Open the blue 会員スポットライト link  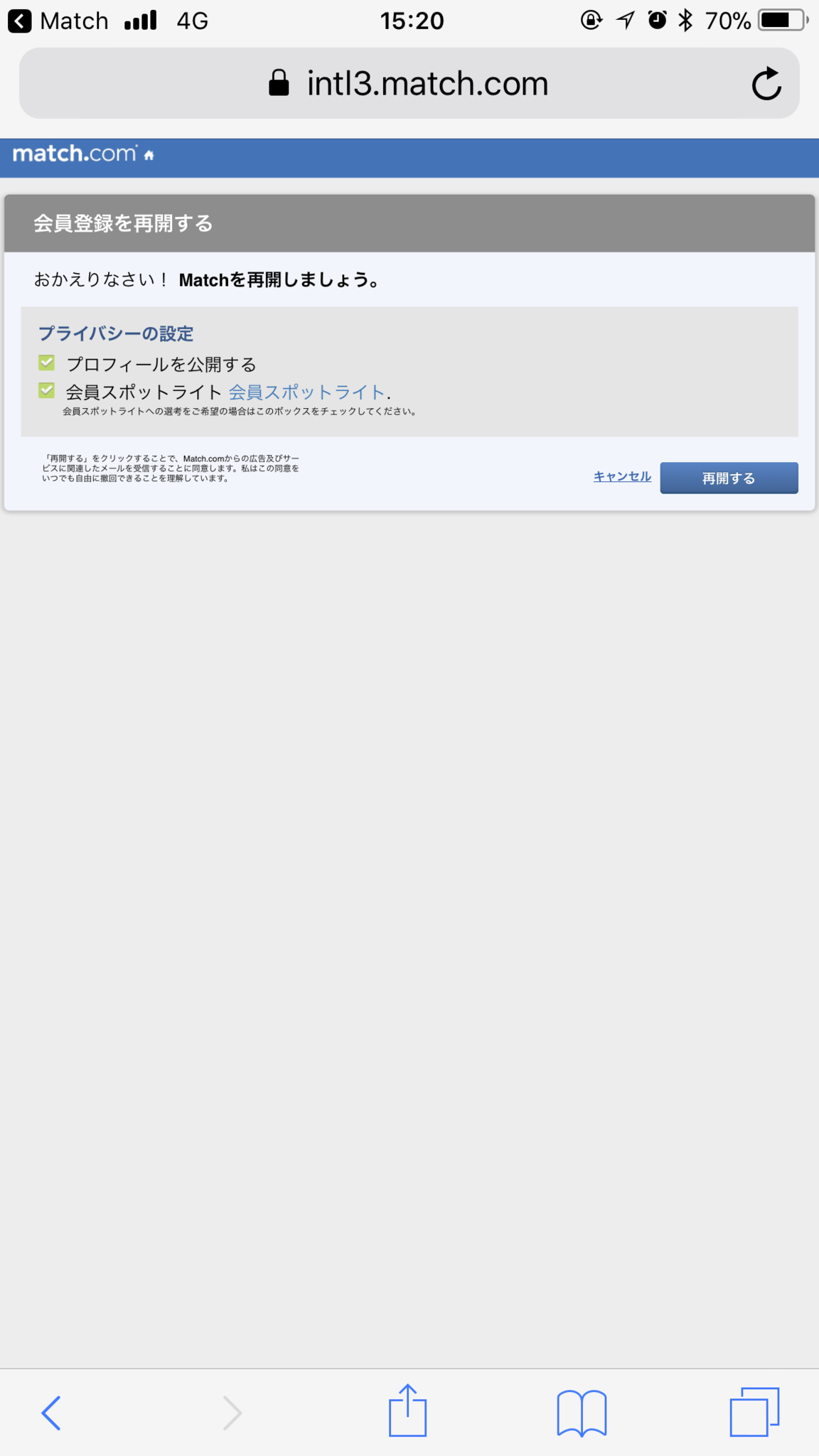(306, 392)
